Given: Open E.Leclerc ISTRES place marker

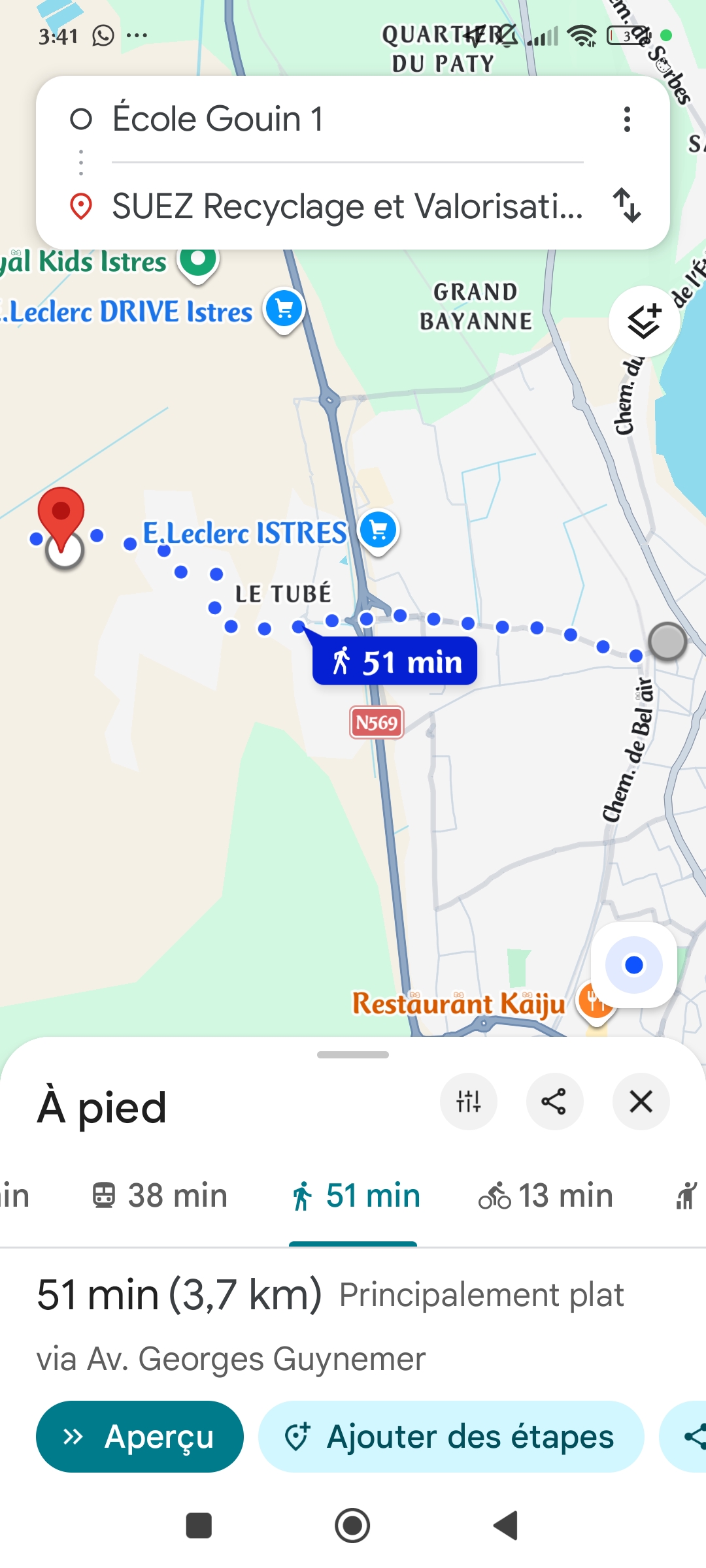Looking at the screenshot, I should [x=378, y=529].
